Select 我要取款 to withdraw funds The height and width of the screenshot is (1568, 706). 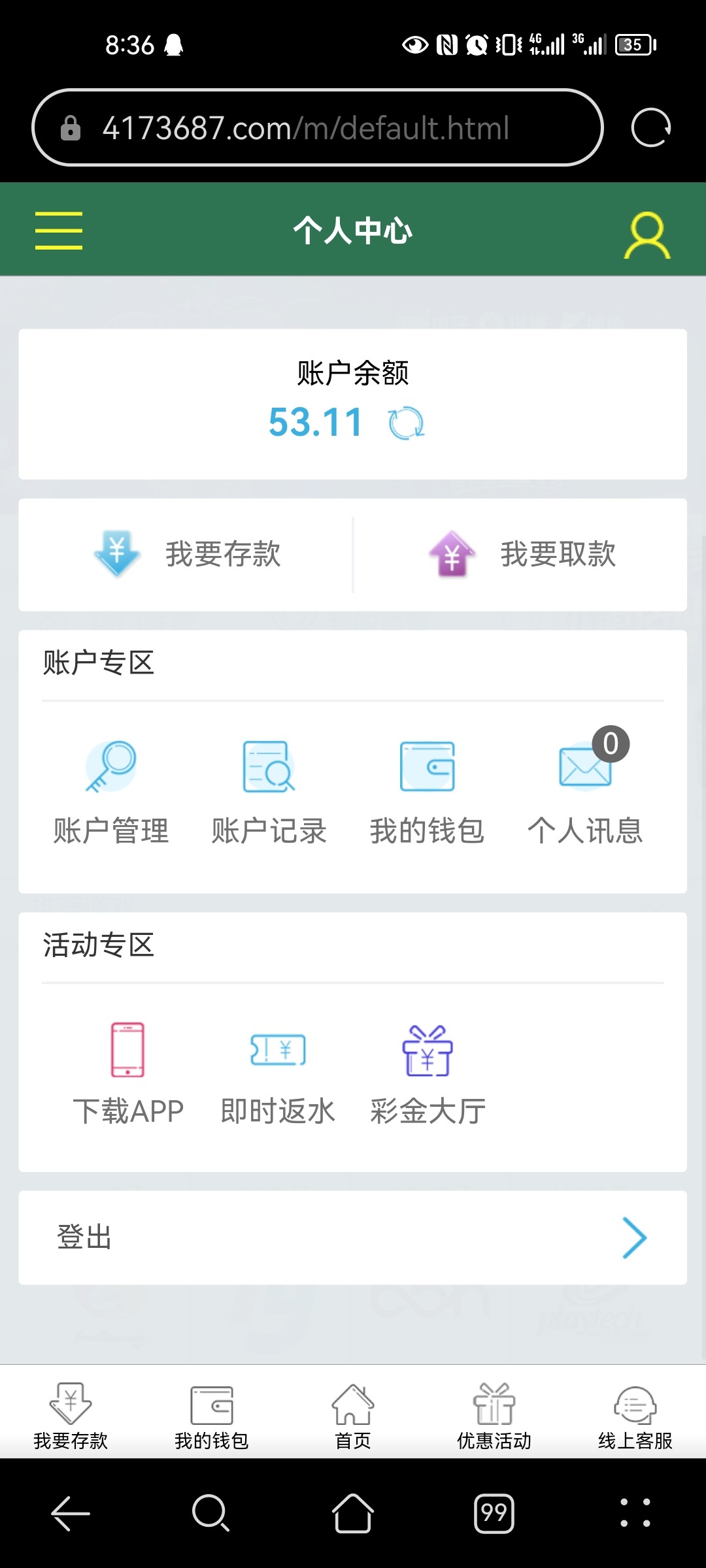pyautogui.click(x=522, y=554)
